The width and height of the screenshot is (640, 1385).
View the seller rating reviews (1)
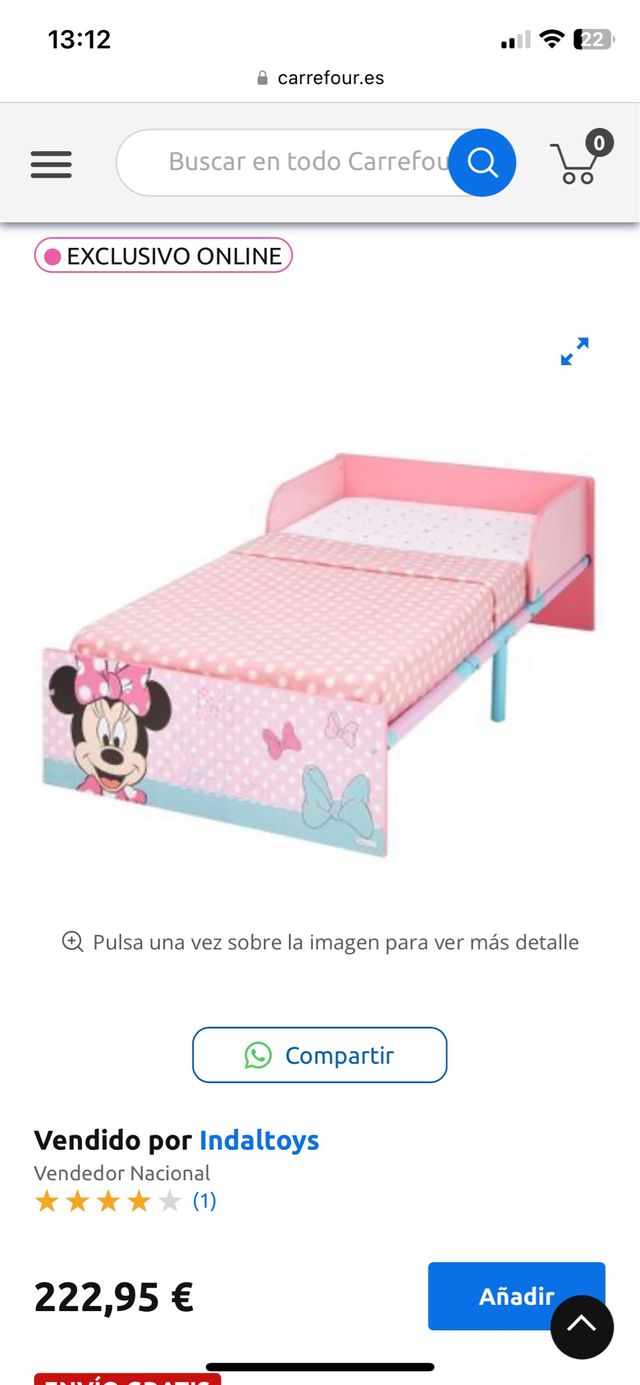(x=204, y=1200)
